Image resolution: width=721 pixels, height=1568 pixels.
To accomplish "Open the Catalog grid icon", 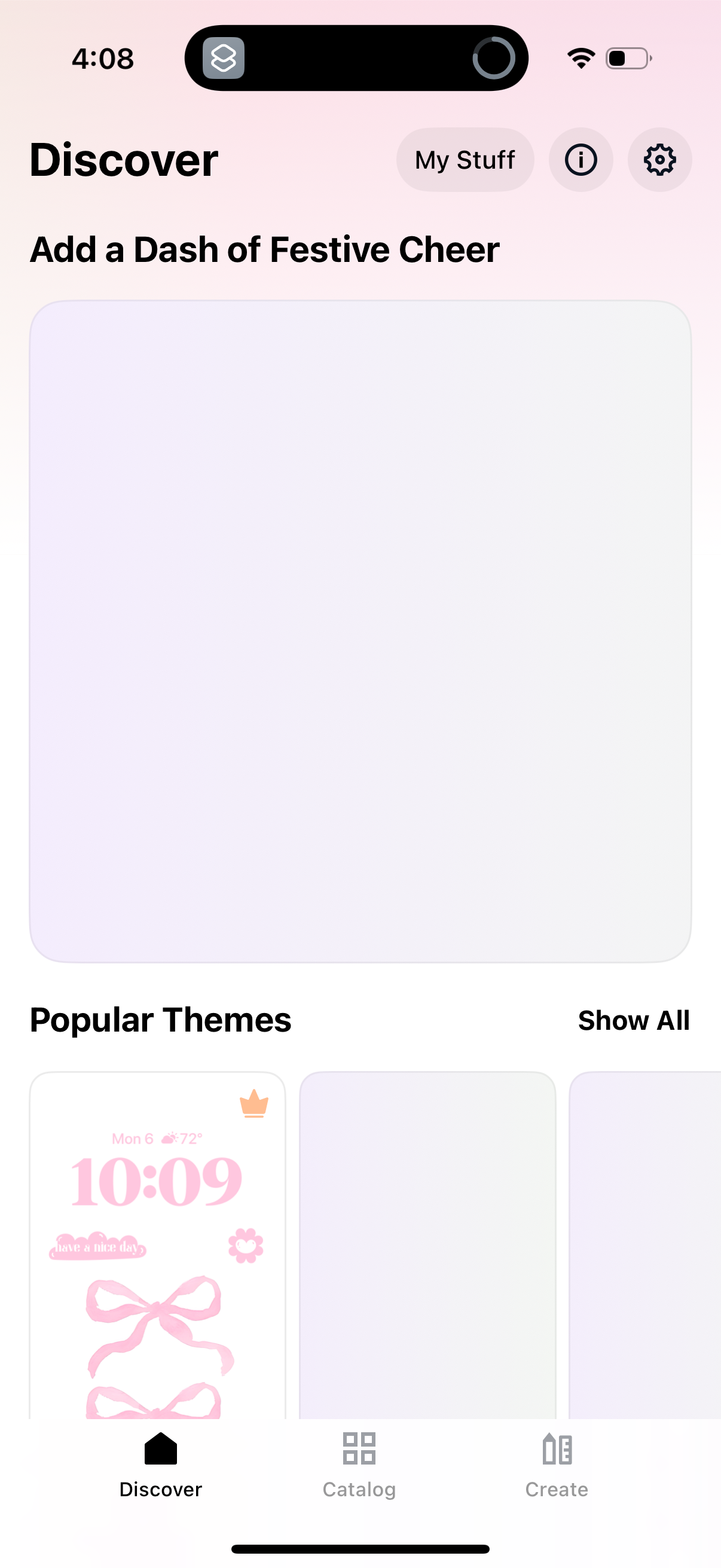I will 359,1451.
